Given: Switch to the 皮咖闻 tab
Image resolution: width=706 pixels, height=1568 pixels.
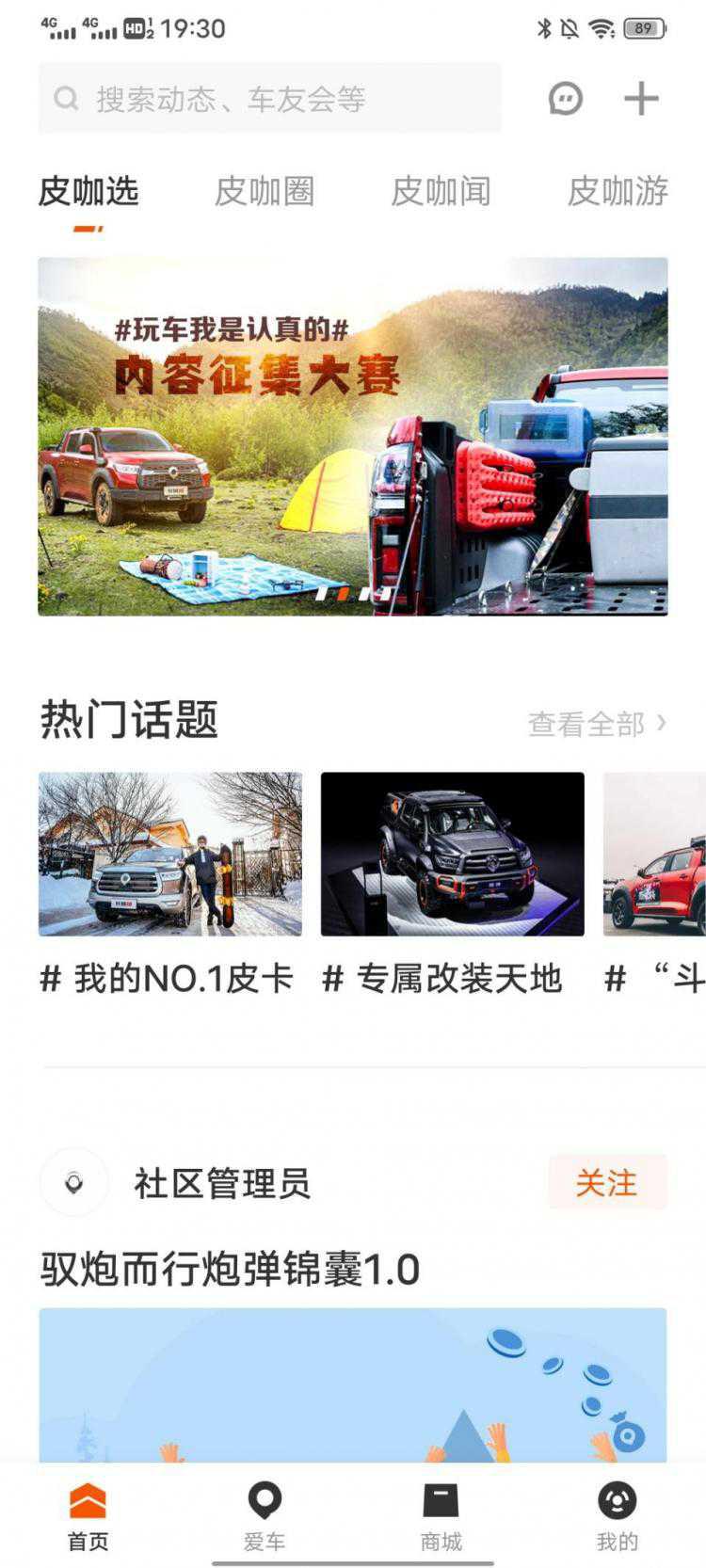Looking at the screenshot, I should 441,191.
